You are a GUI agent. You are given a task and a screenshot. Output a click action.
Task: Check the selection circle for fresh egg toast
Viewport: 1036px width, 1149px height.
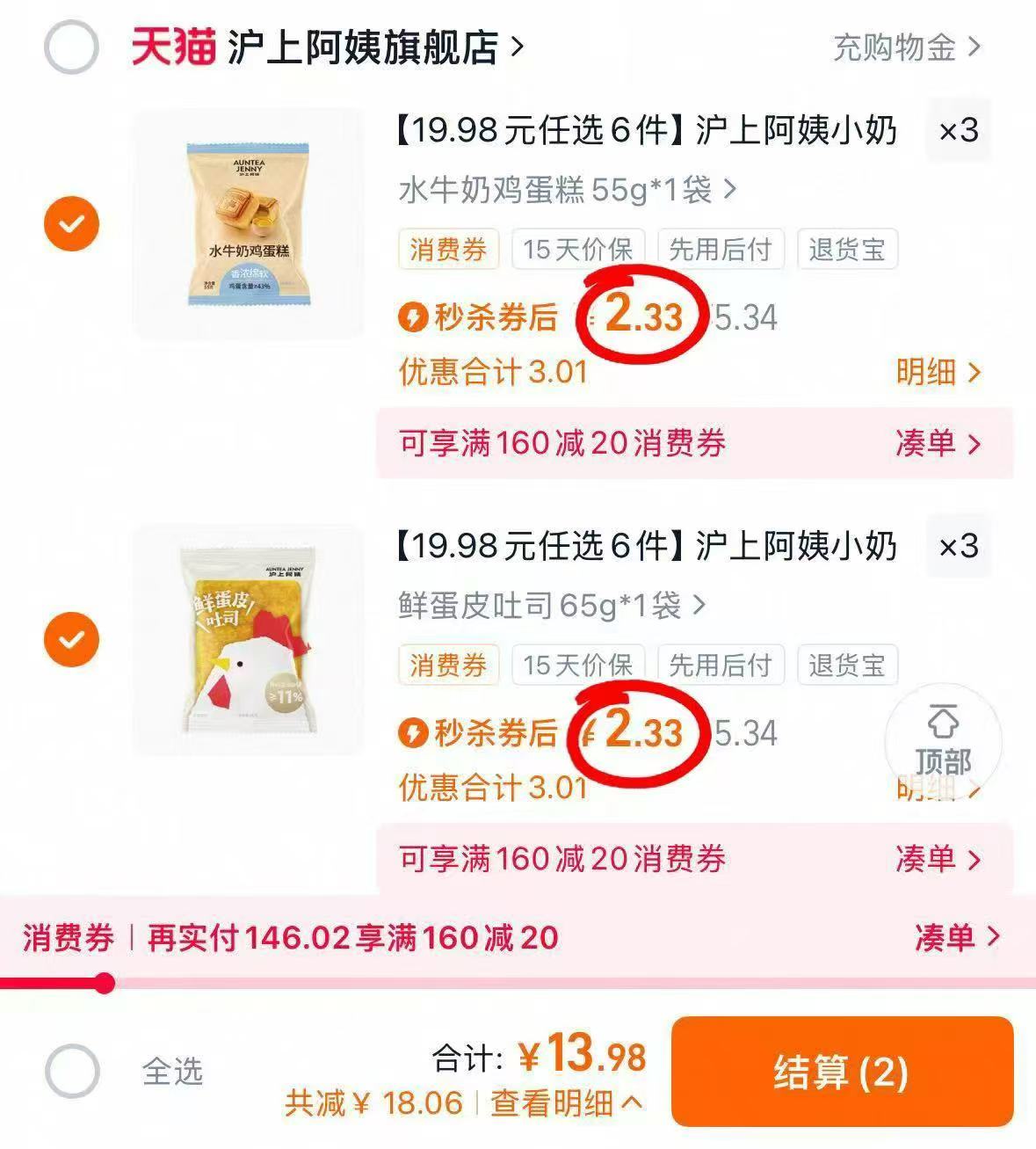pos(70,641)
